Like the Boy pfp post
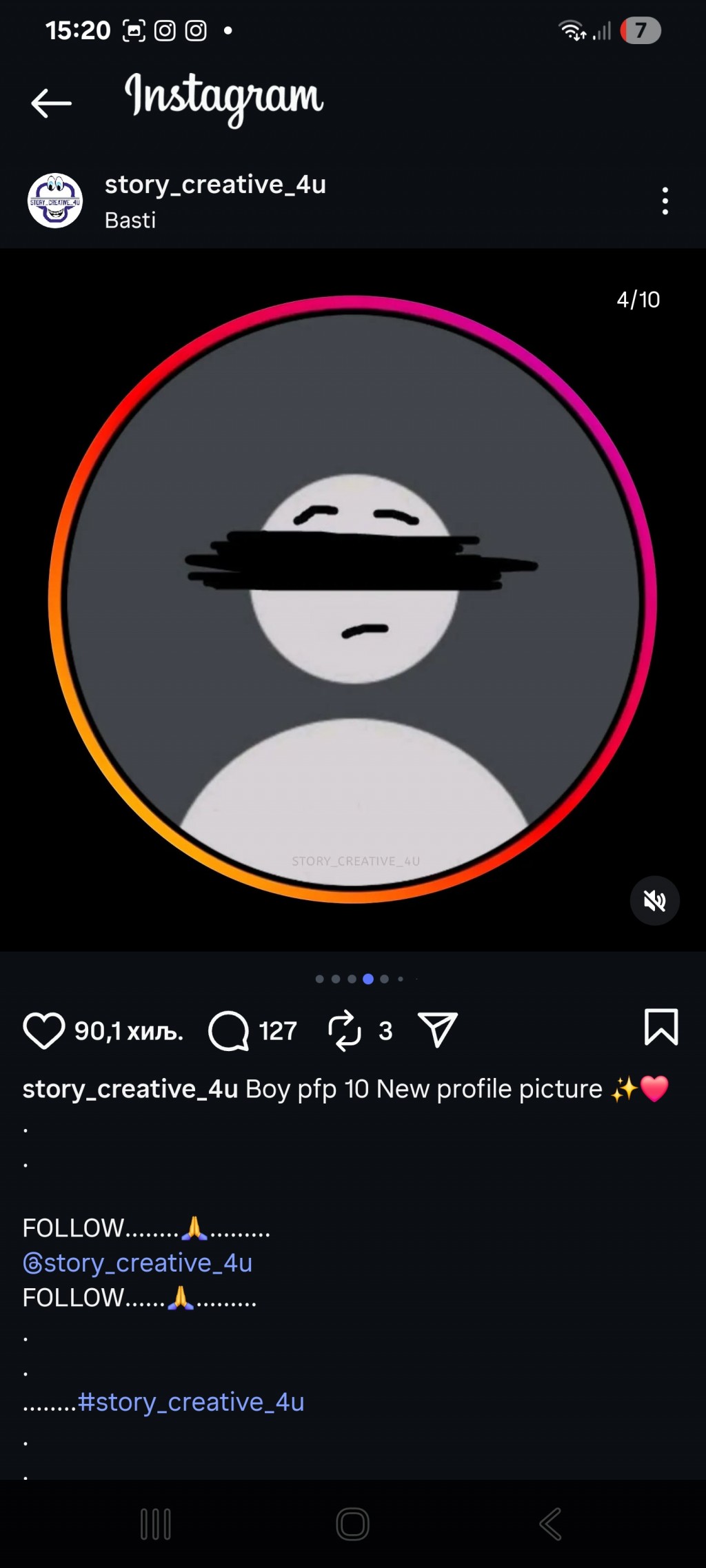The width and height of the screenshot is (706, 1568). pos(44,1030)
